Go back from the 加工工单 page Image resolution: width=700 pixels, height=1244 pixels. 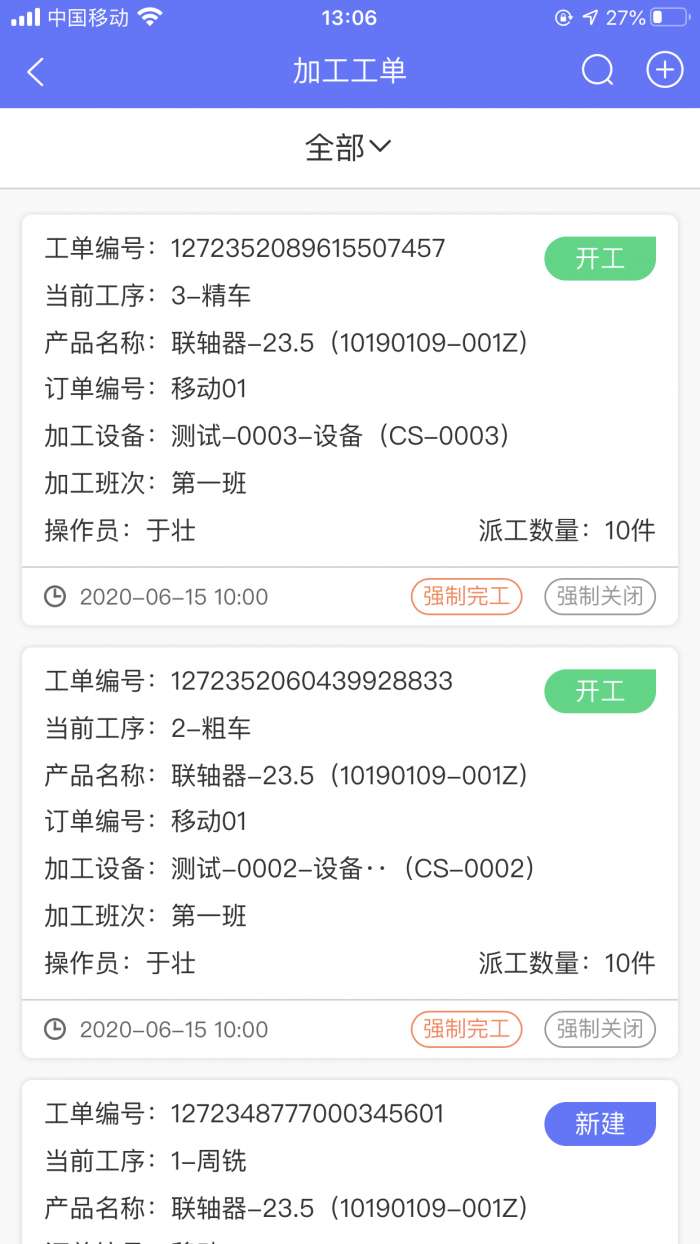coord(36,72)
